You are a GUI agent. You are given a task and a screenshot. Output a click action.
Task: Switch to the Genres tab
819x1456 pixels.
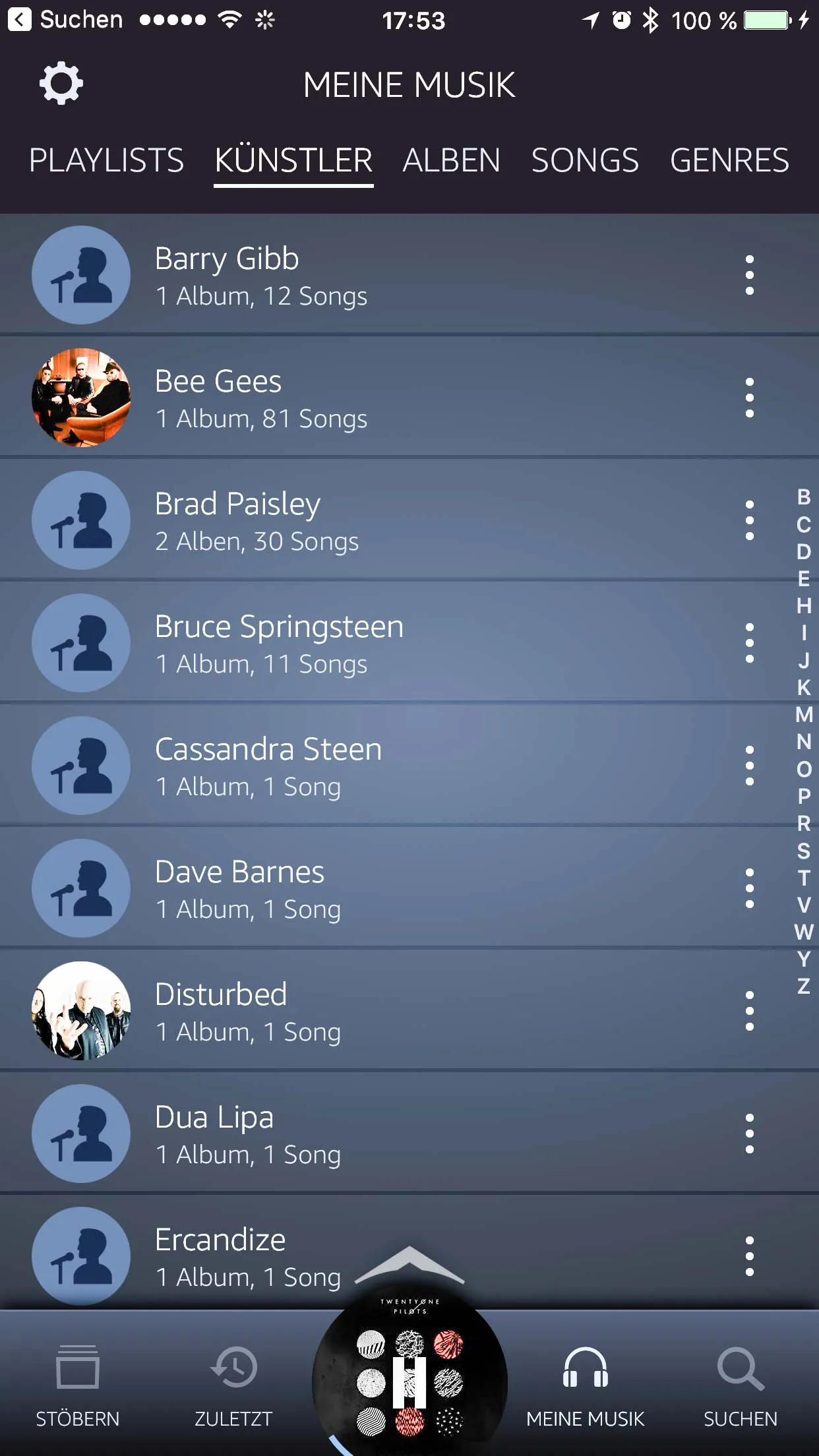729,160
